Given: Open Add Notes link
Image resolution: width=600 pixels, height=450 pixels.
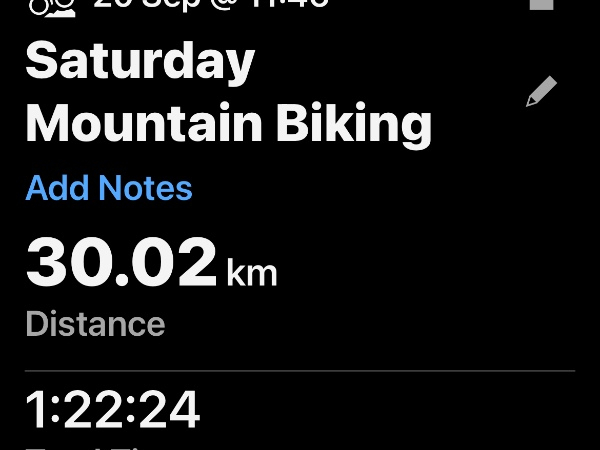Looking at the screenshot, I should tap(109, 188).
